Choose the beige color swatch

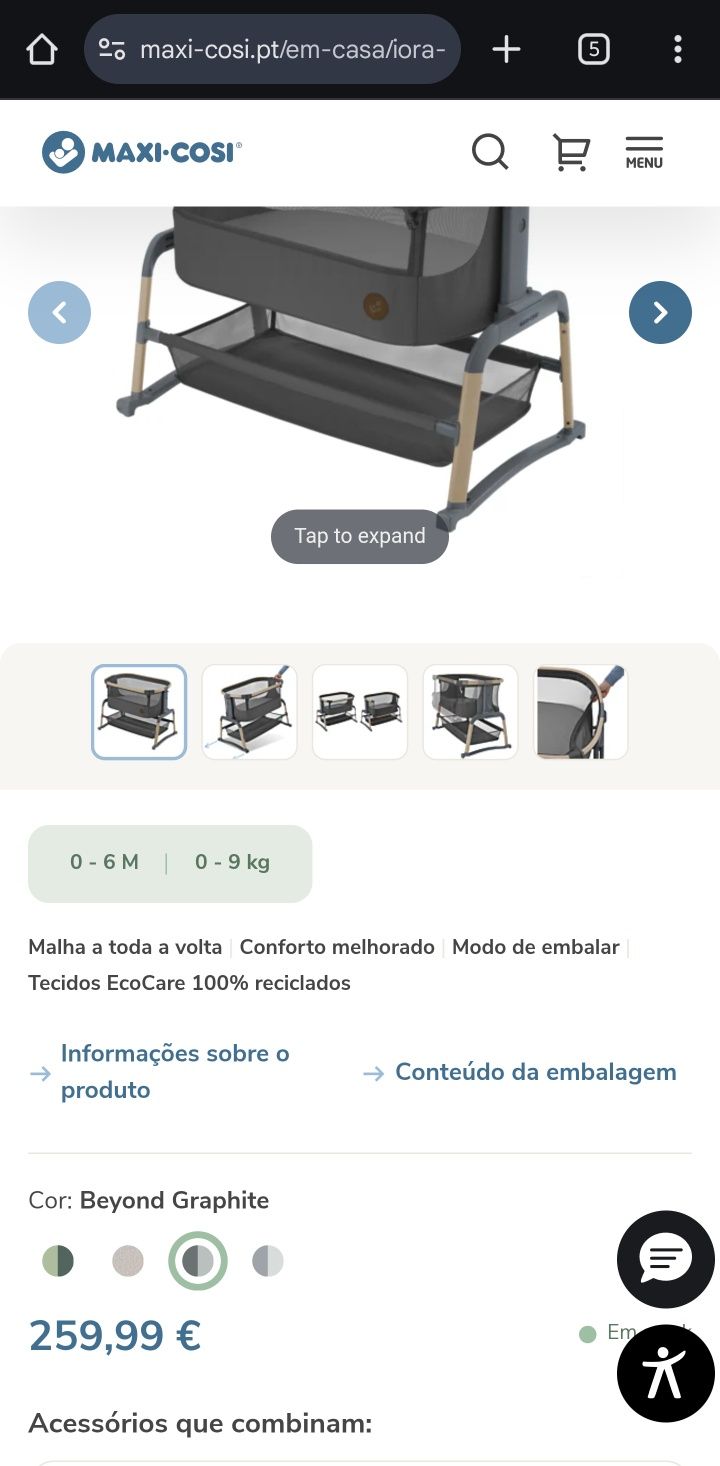pyautogui.click(x=128, y=1261)
